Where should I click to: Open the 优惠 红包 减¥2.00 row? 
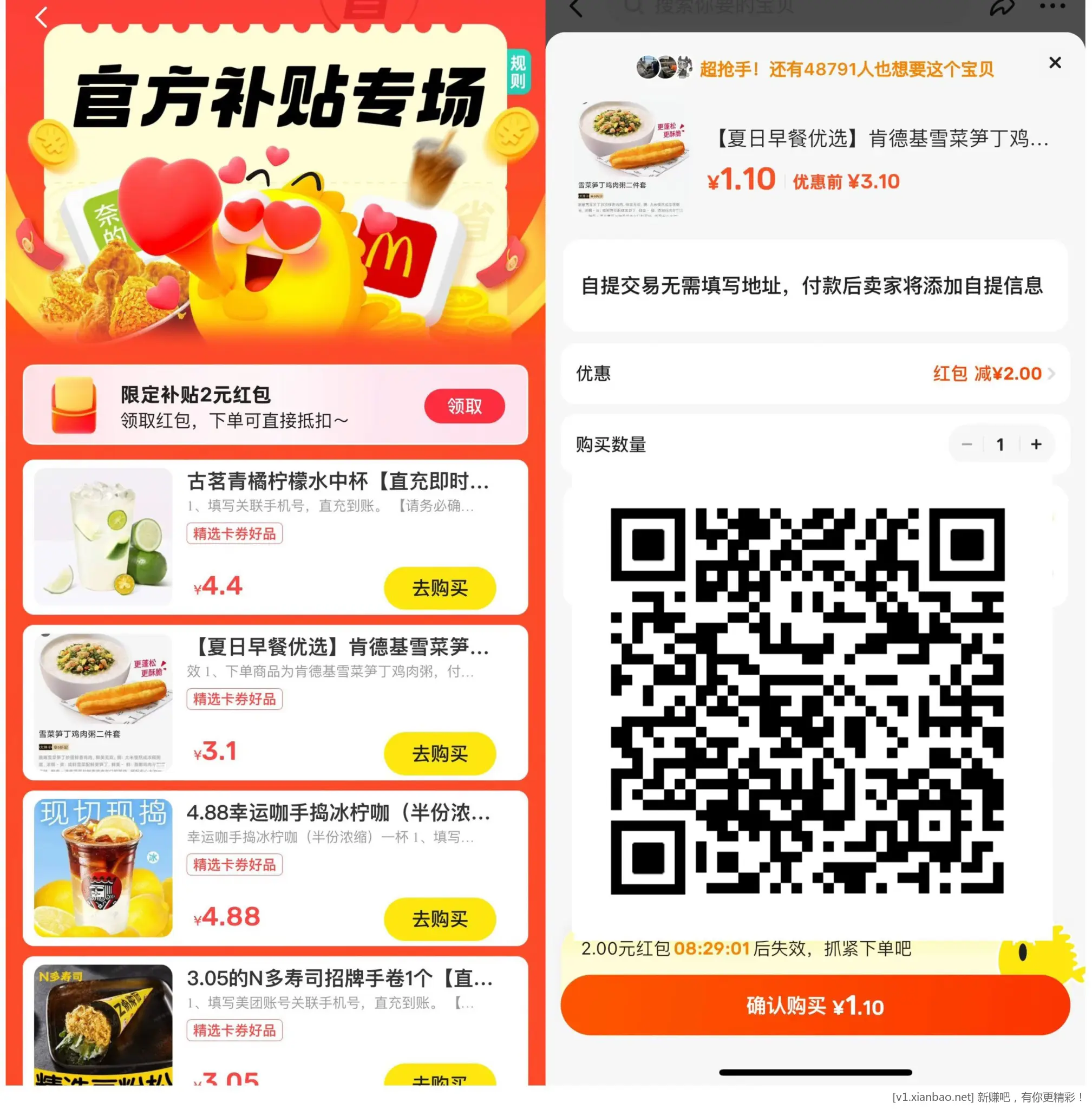click(x=814, y=374)
